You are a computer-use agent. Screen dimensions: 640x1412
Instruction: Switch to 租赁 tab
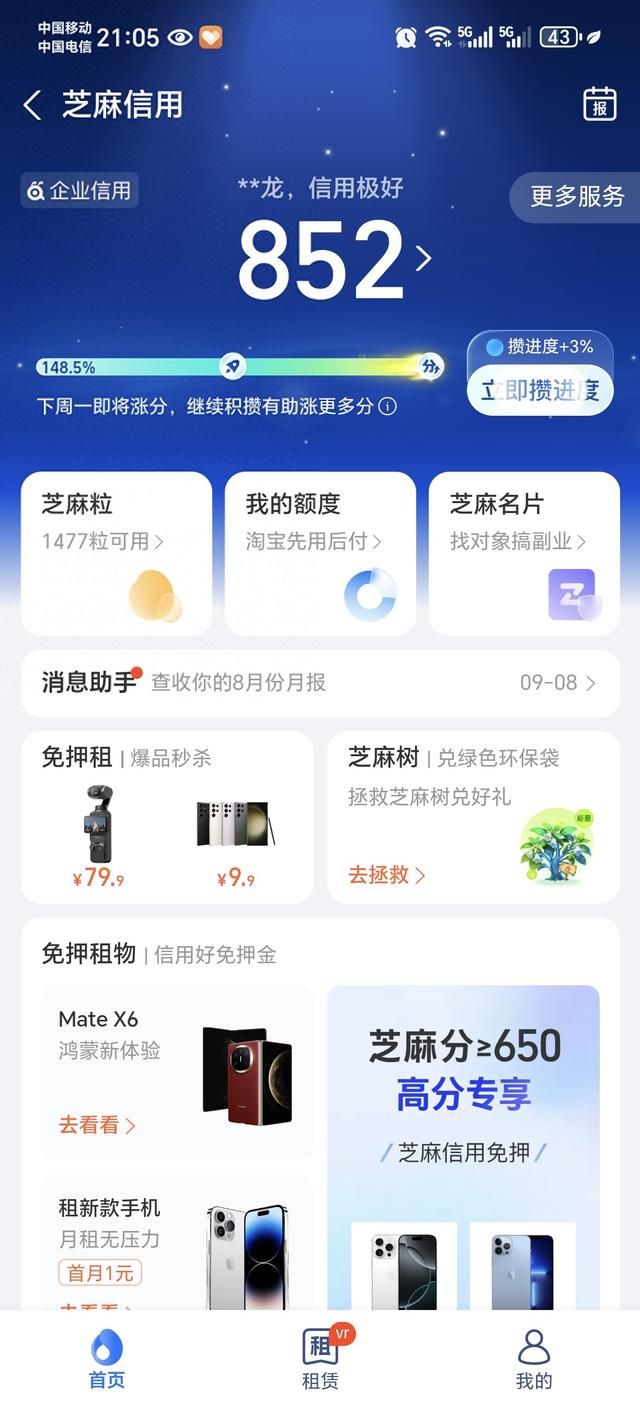(x=320, y=1361)
